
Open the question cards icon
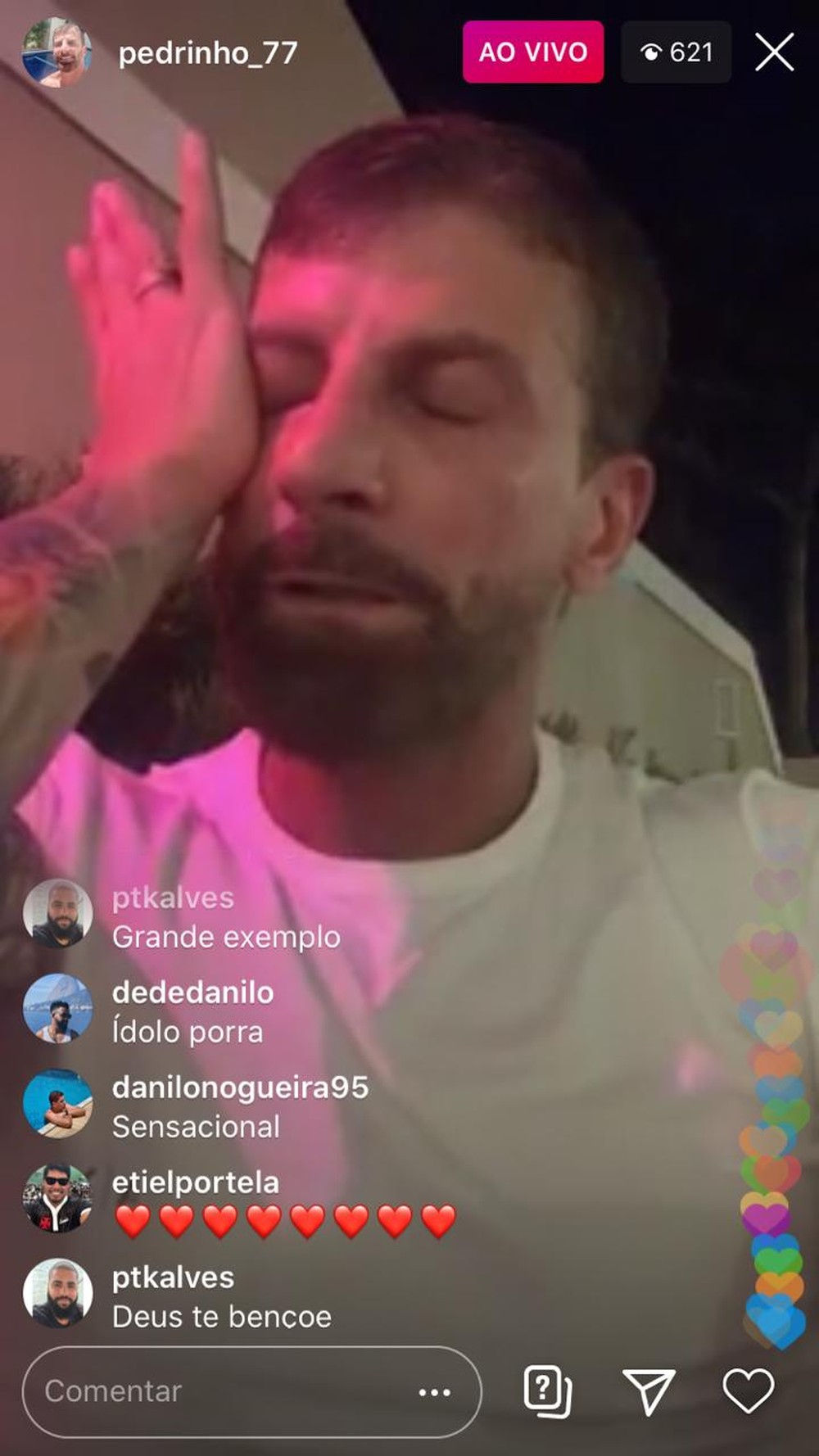click(x=547, y=1391)
